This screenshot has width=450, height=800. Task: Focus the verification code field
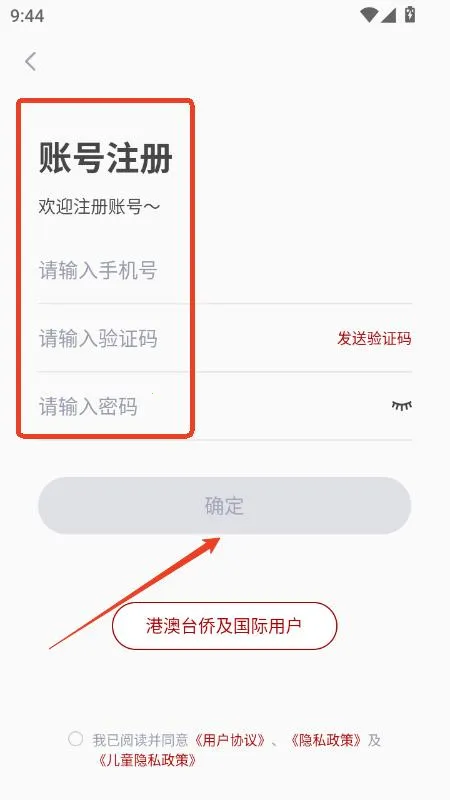pos(186,338)
